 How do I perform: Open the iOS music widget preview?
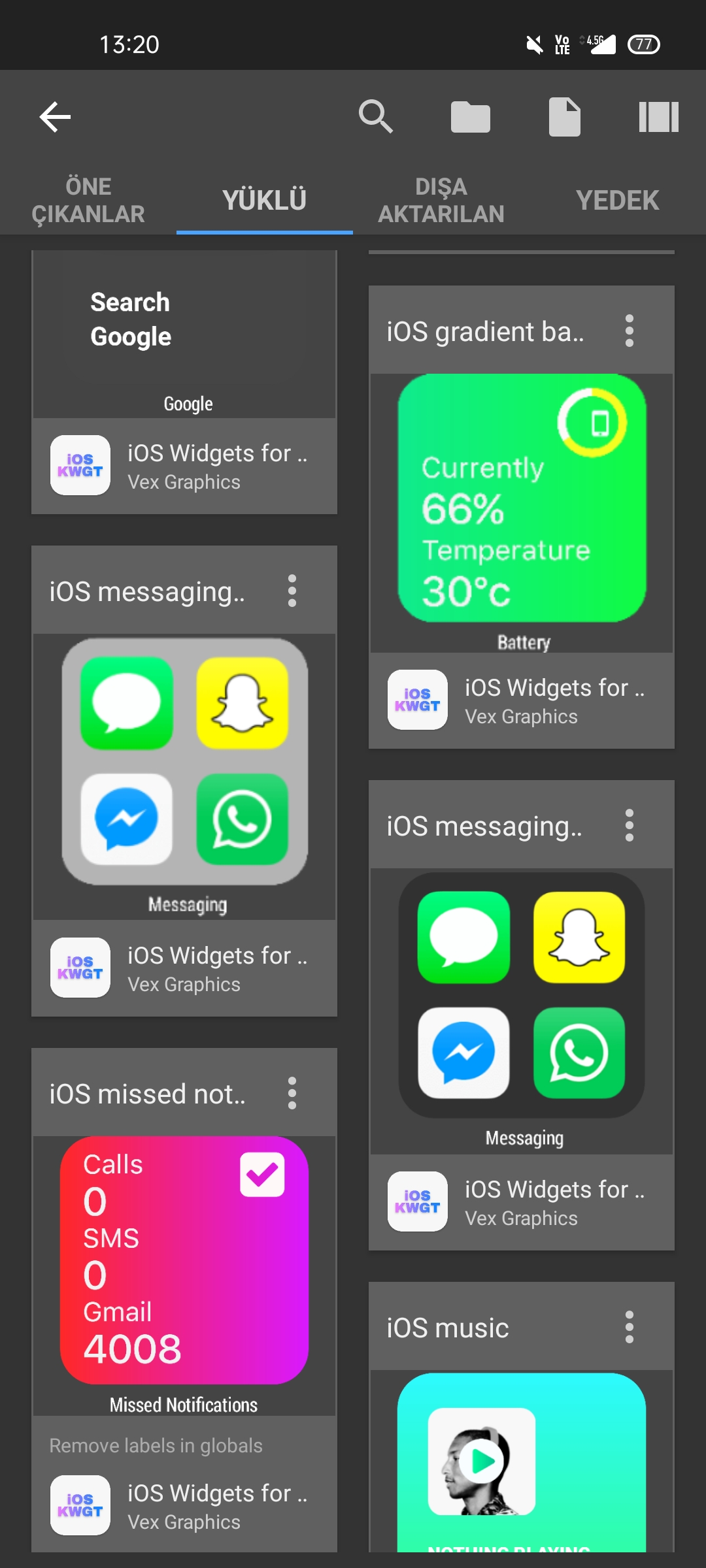522,1462
